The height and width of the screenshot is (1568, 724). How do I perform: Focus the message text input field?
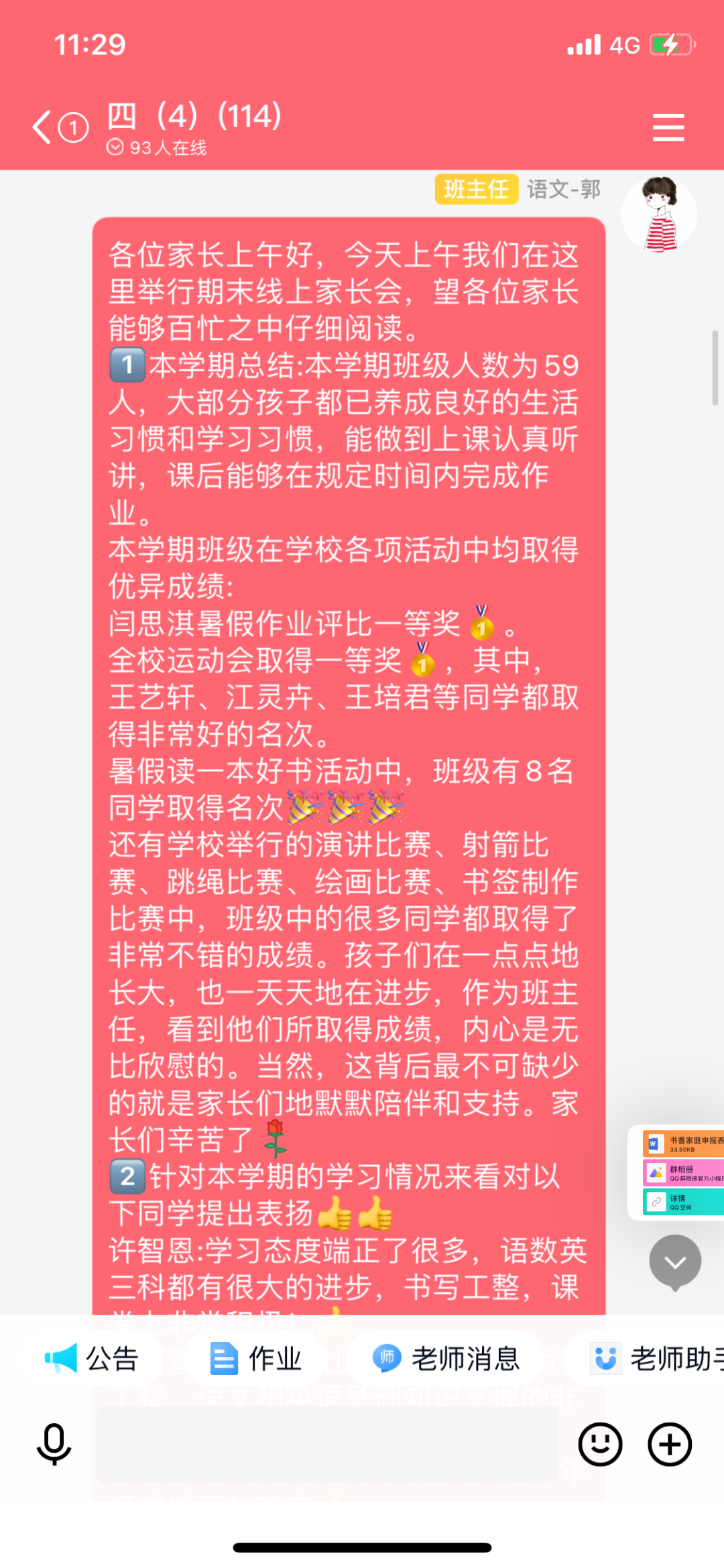click(327, 1444)
